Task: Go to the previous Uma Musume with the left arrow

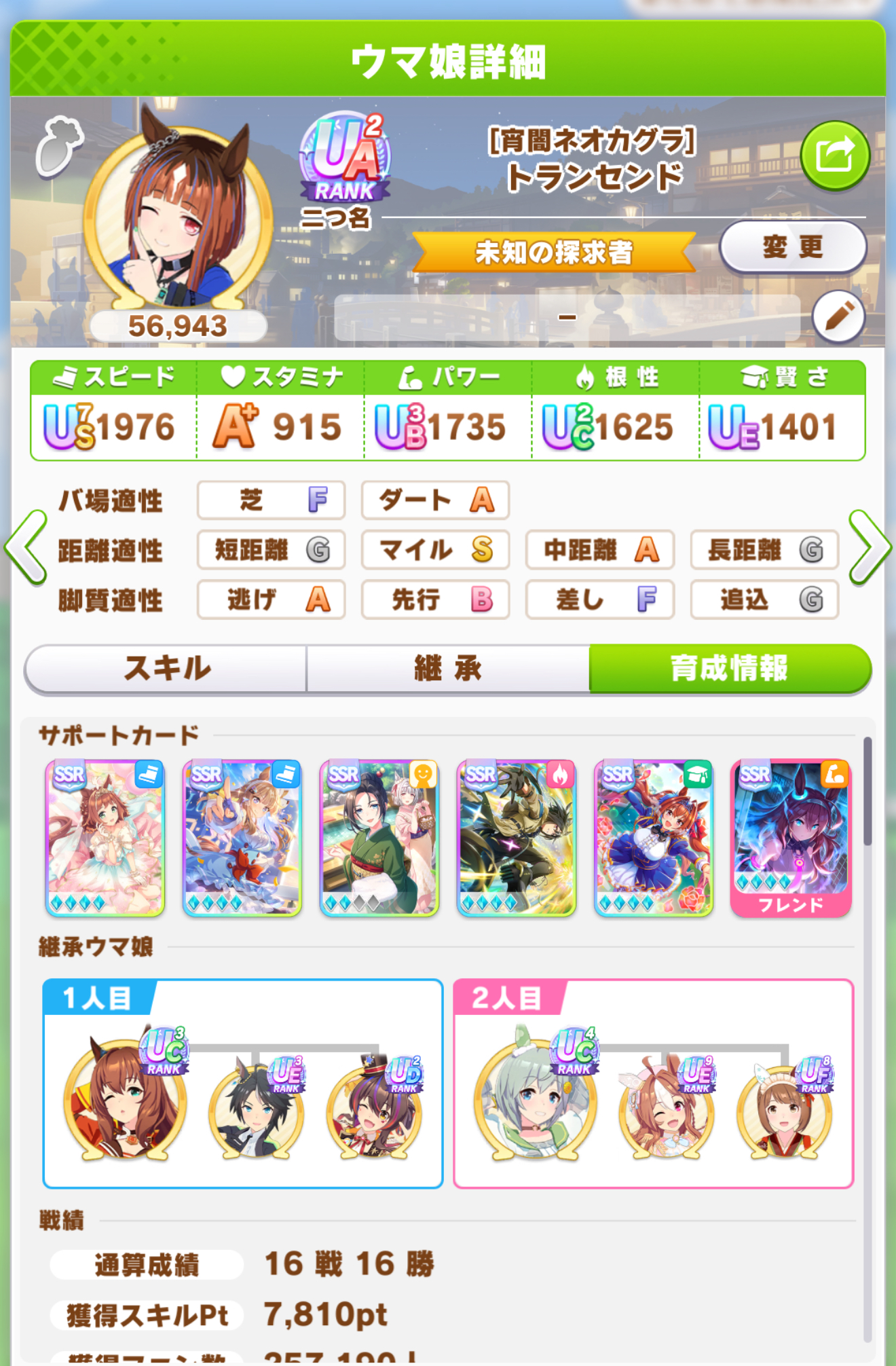Action: coord(26,547)
